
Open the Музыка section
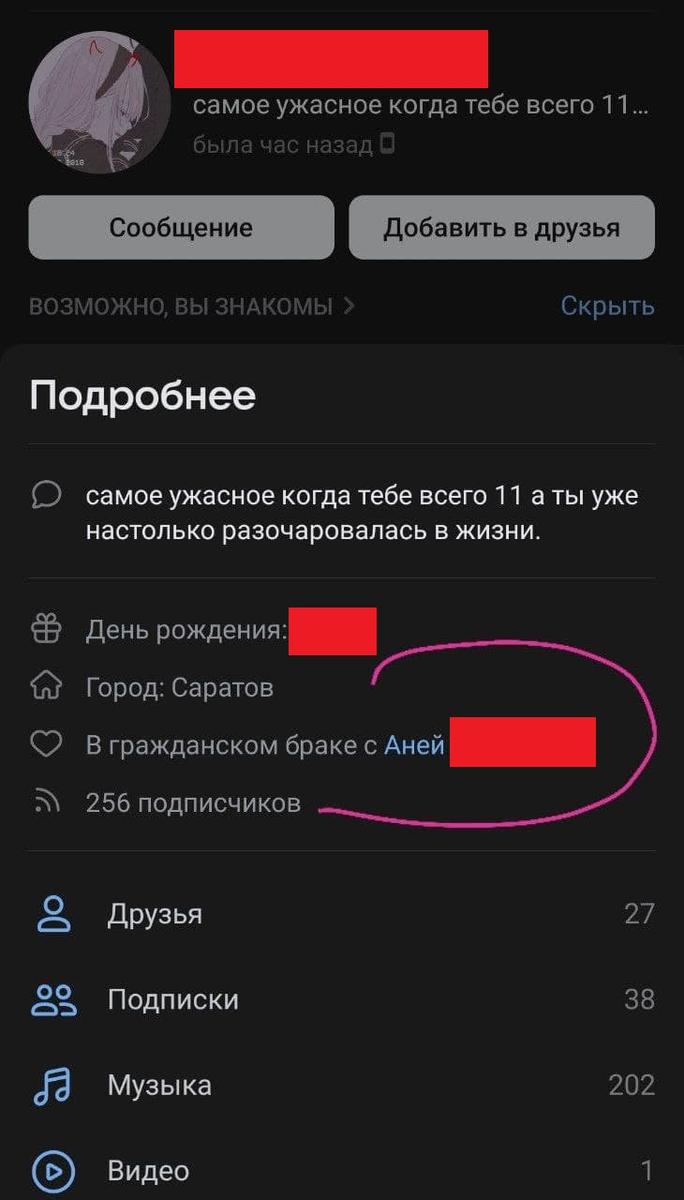[x=159, y=1085]
